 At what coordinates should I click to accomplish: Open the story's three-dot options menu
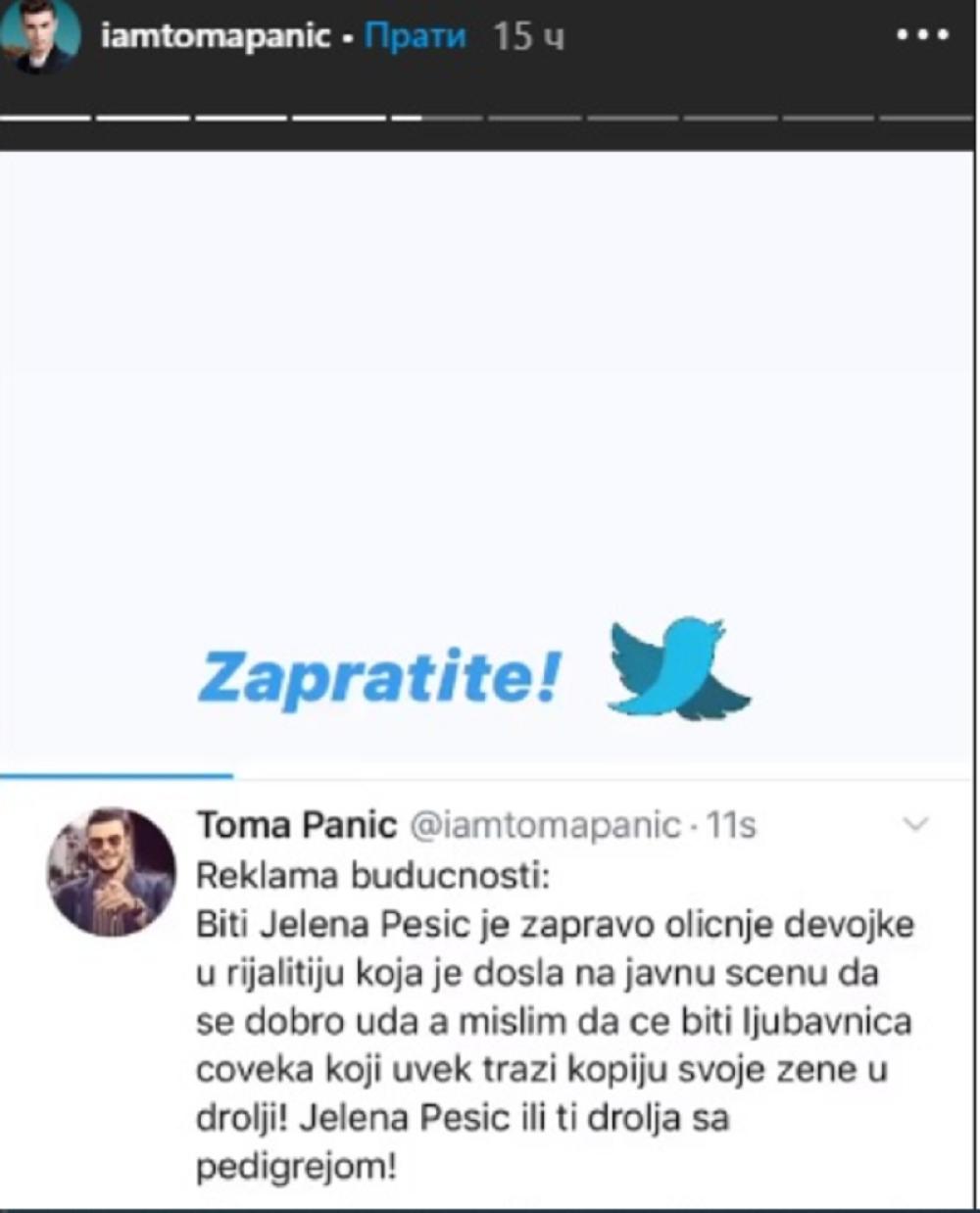click(x=922, y=35)
